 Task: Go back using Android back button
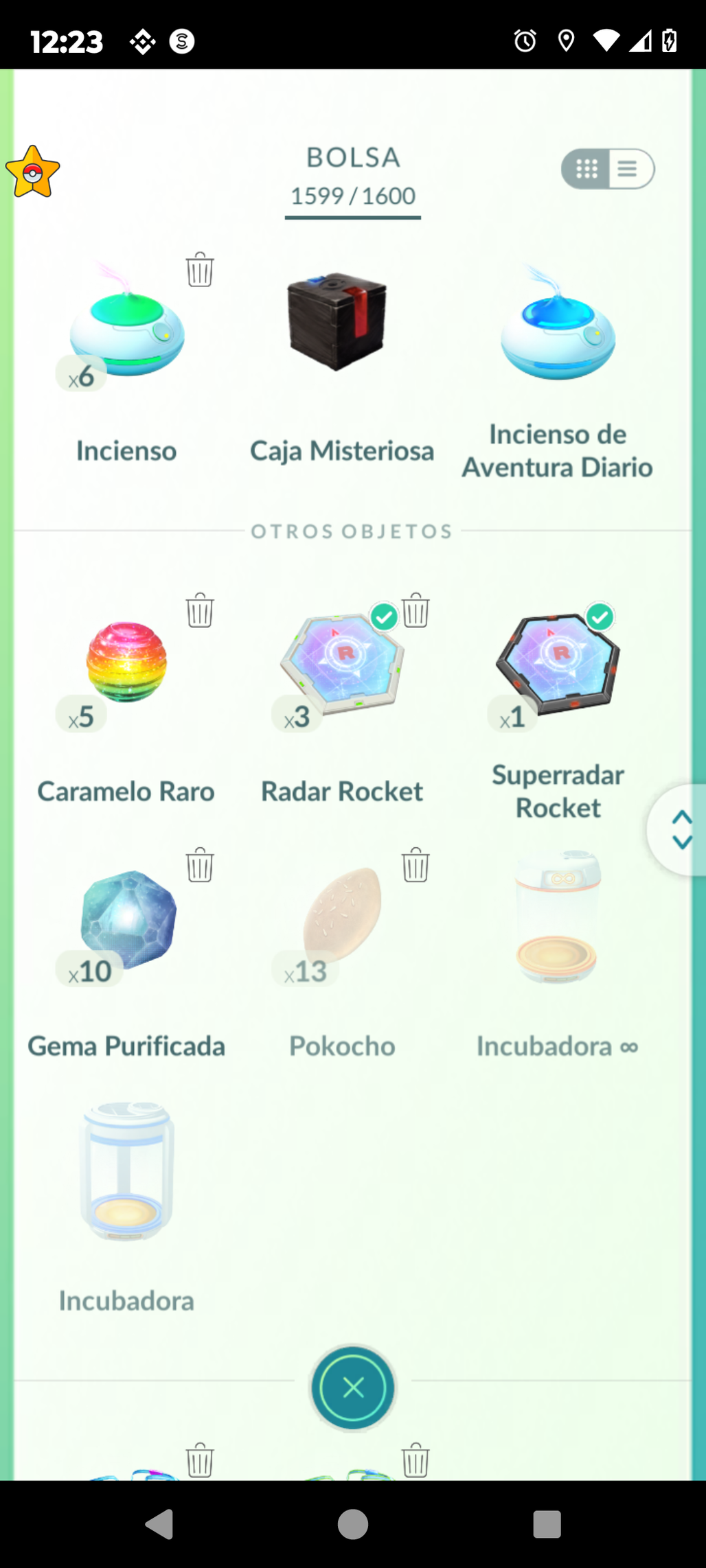159,1525
